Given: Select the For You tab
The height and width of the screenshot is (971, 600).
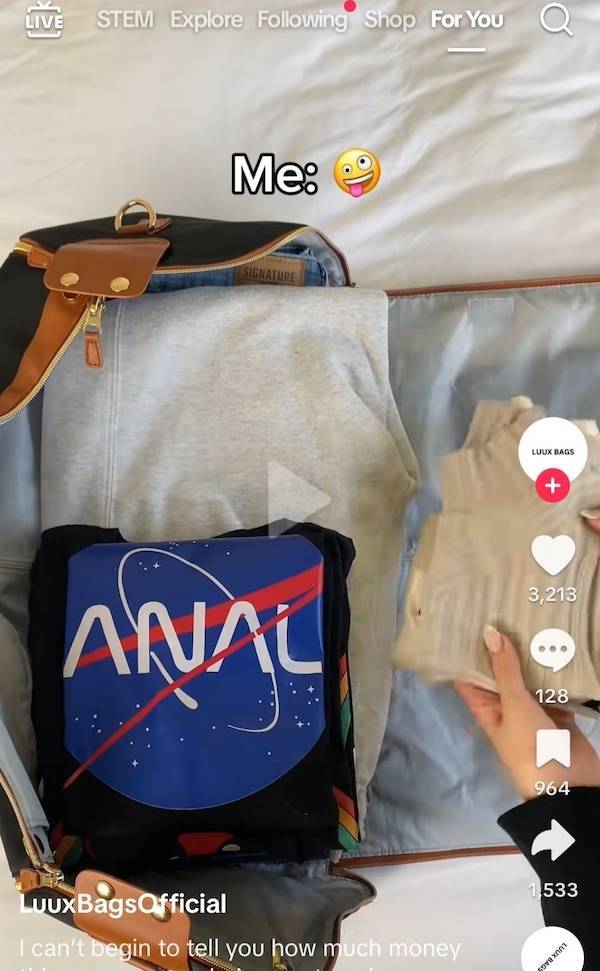Looking at the screenshot, I should (466, 20).
